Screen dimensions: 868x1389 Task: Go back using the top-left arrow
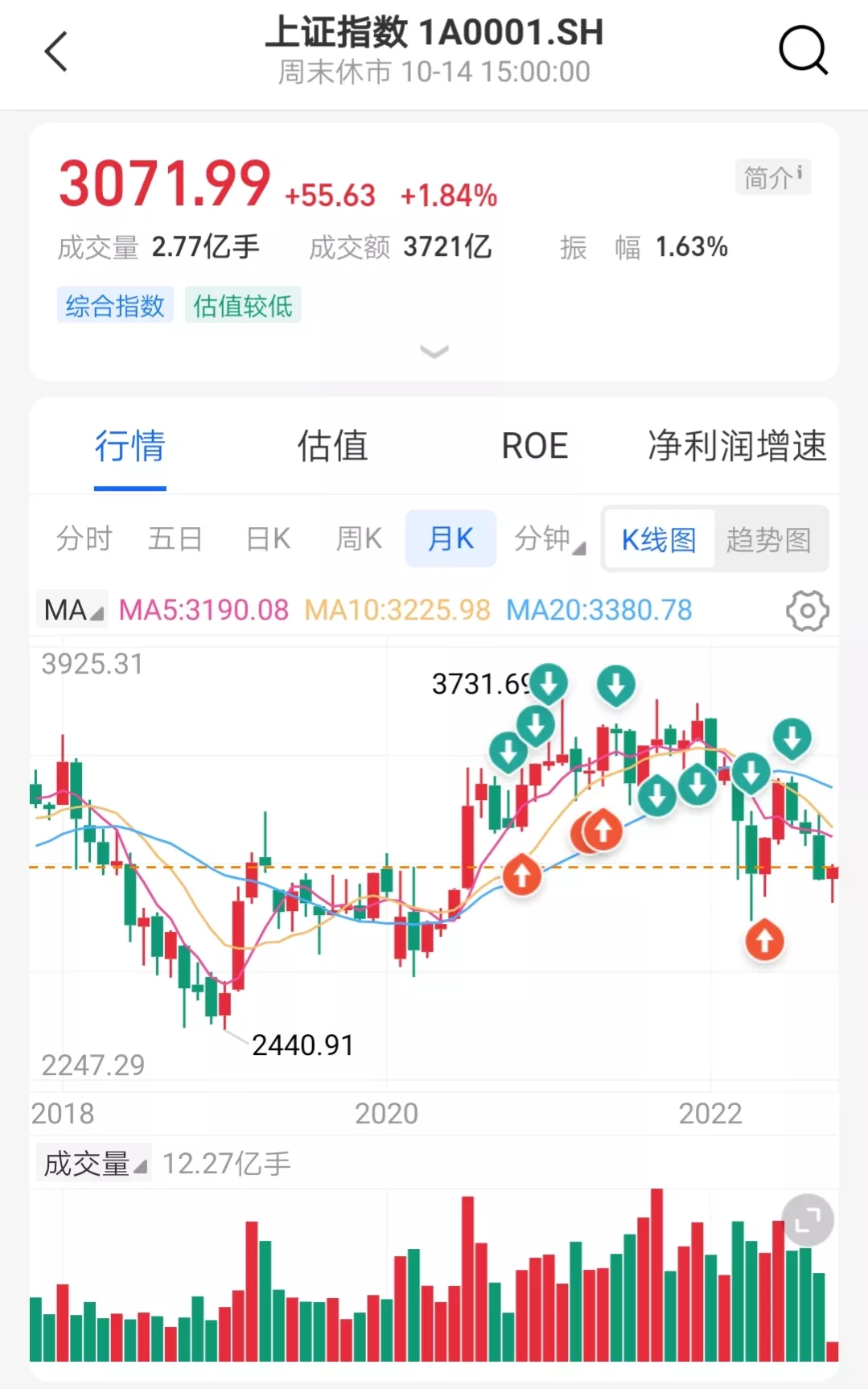pyautogui.click(x=56, y=52)
